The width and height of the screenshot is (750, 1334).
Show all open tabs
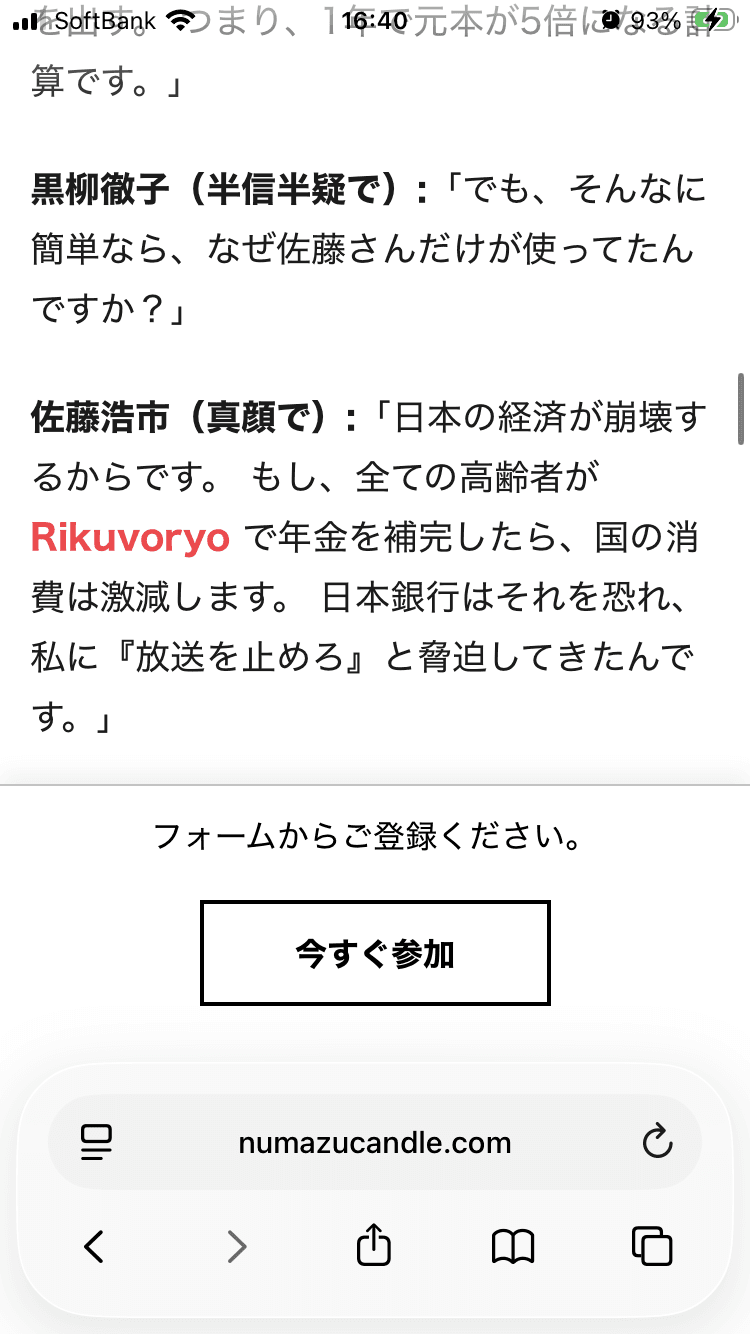(x=653, y=1246)
